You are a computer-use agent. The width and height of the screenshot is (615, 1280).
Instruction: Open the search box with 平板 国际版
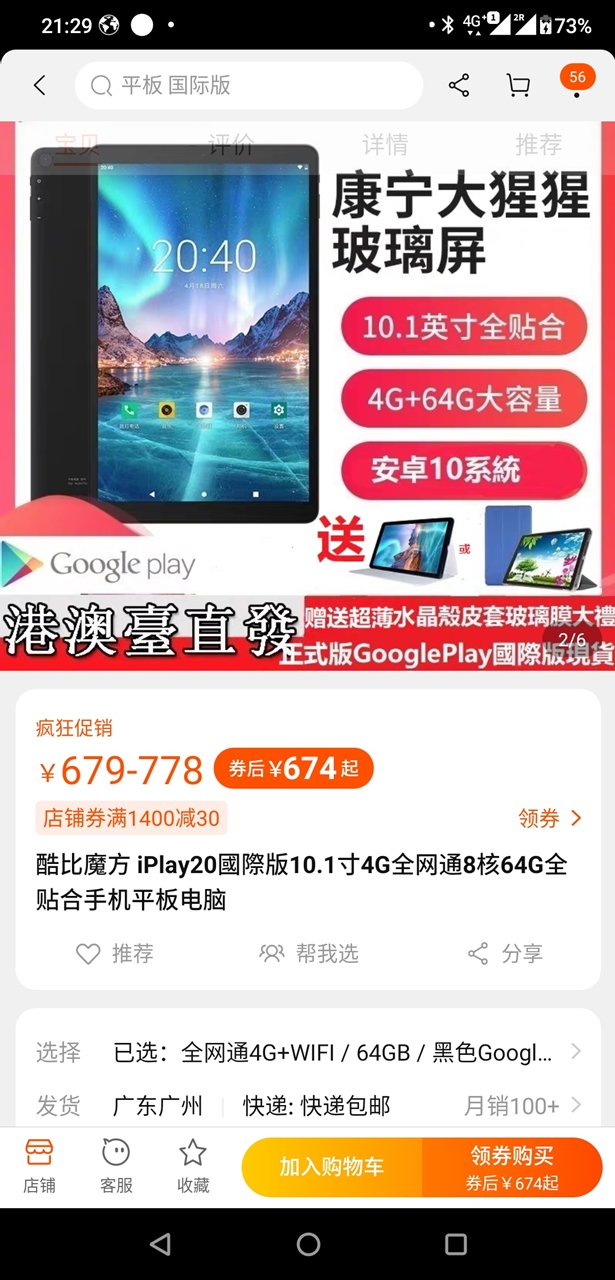248,86
